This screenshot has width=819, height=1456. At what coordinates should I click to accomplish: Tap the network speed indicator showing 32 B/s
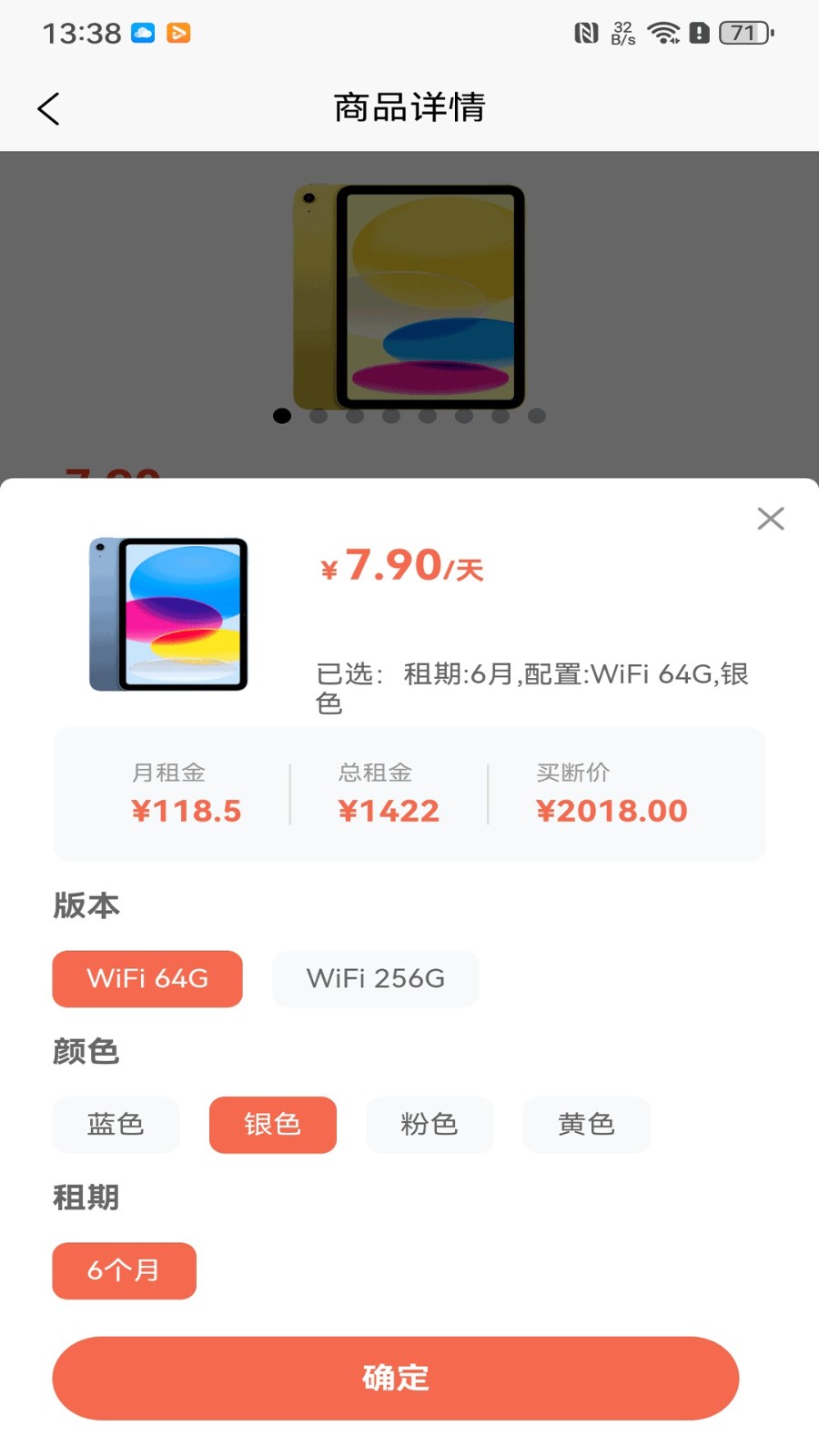coord(622,33)
